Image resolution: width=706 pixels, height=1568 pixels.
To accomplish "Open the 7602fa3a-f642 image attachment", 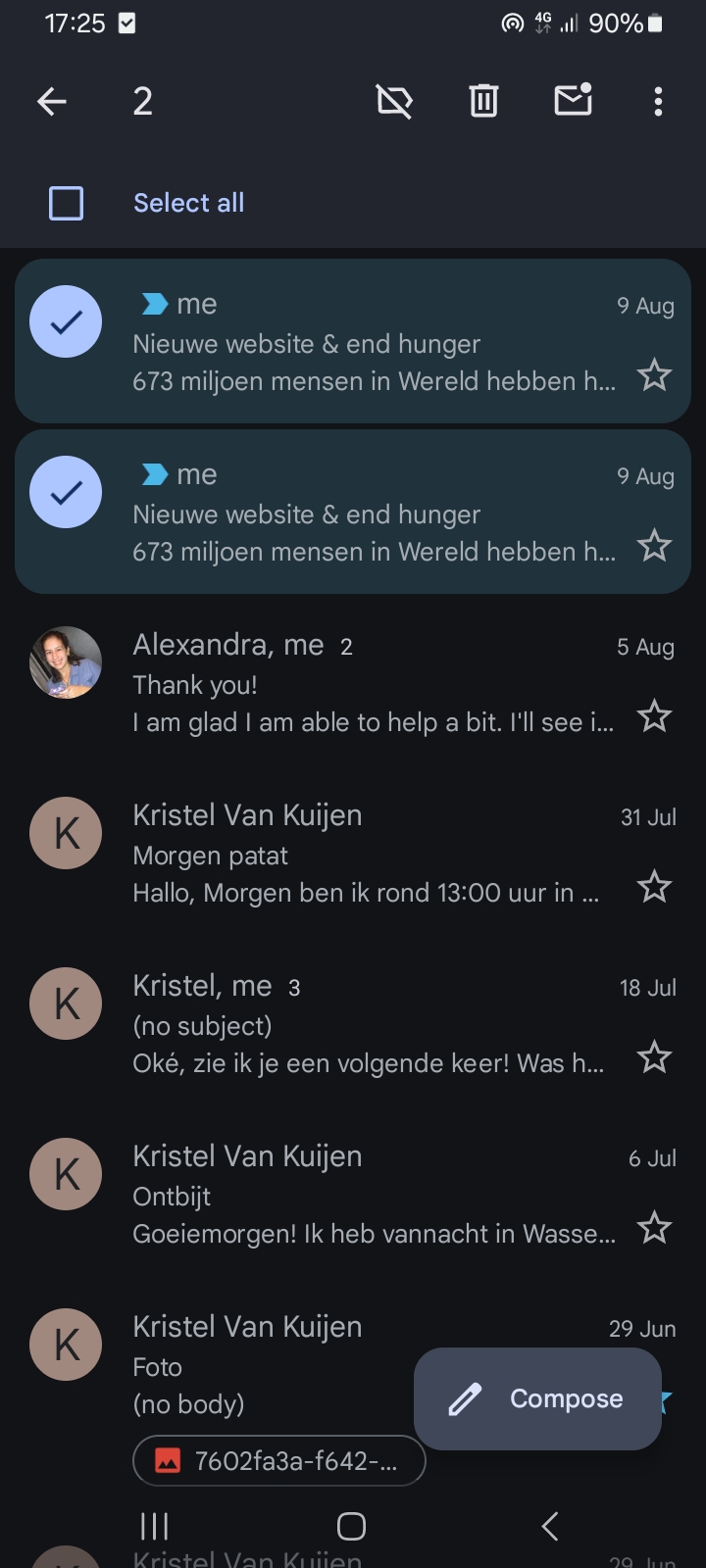I will [x=279, y=1461].
